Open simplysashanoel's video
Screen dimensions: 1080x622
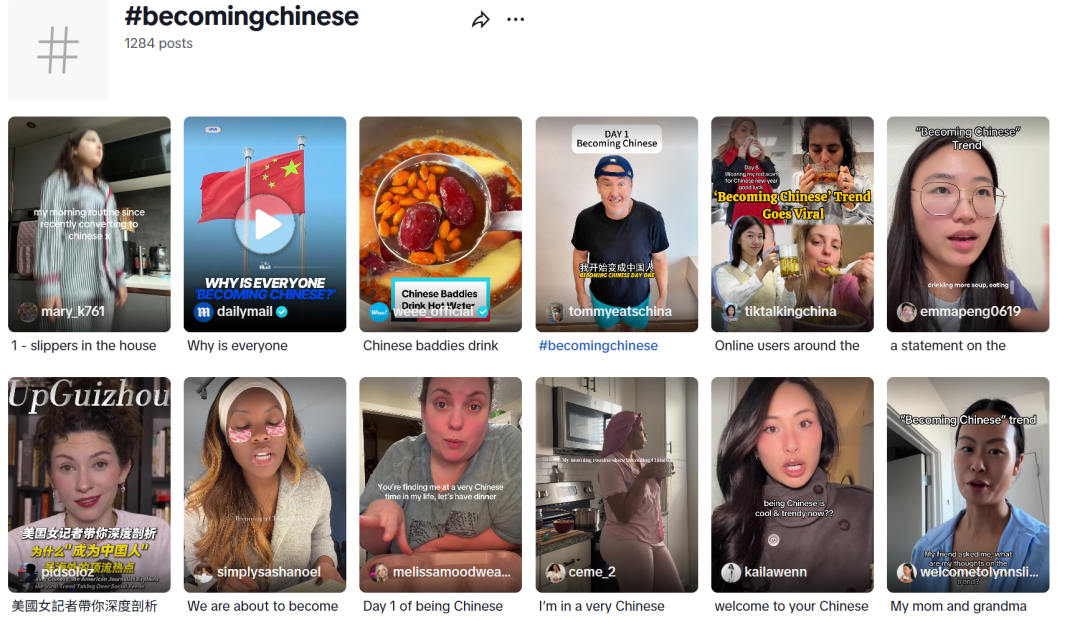tap(265, 484)
